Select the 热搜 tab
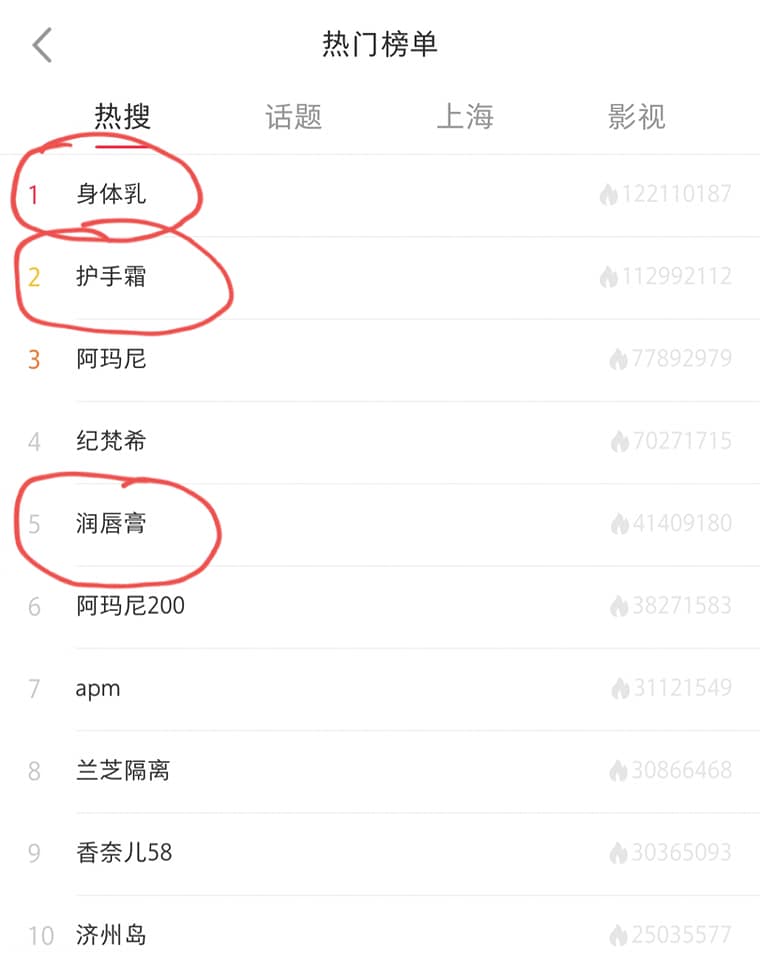 [x=122, y=117]
